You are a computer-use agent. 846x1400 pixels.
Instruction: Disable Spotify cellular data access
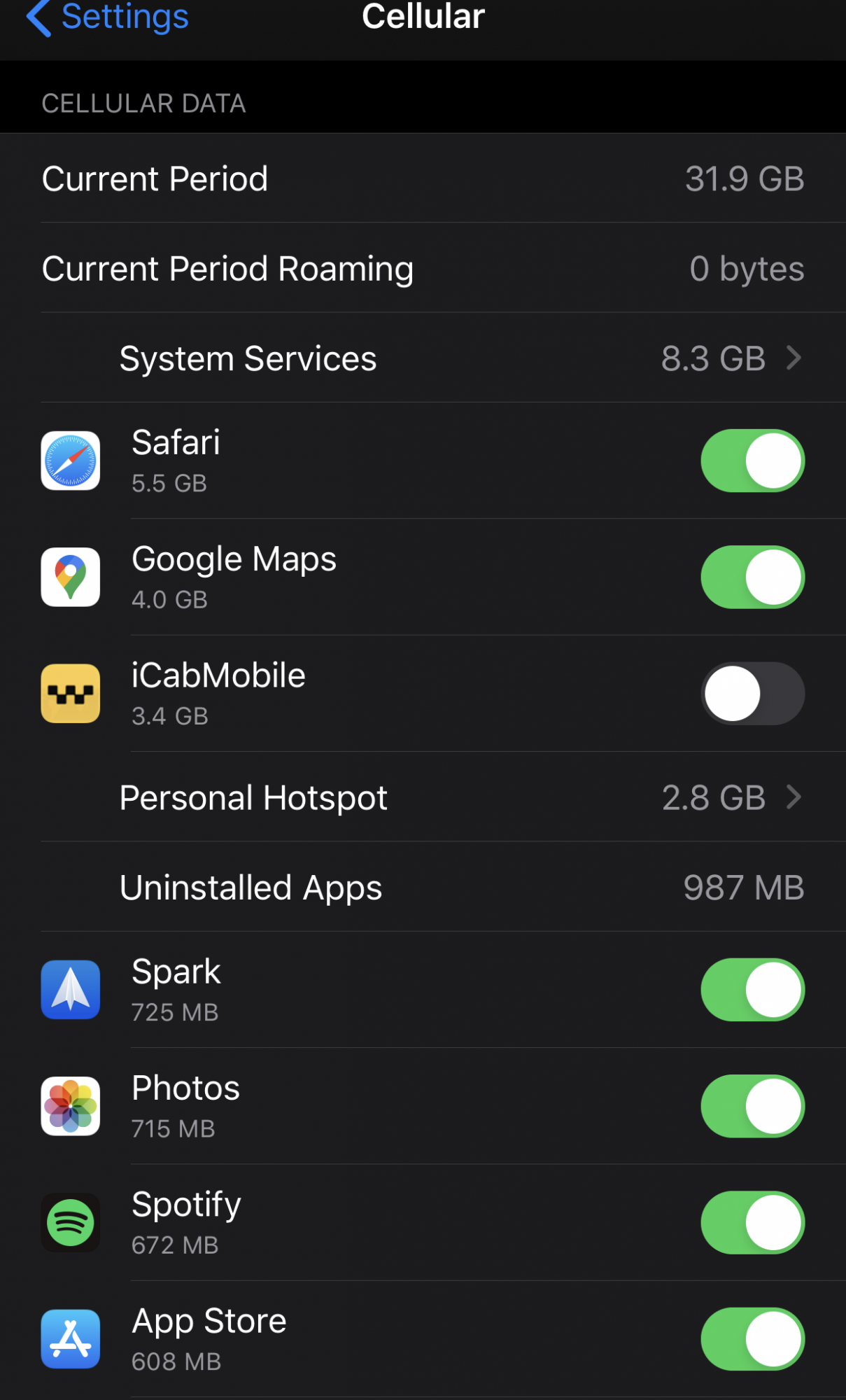pos(752,1222)
